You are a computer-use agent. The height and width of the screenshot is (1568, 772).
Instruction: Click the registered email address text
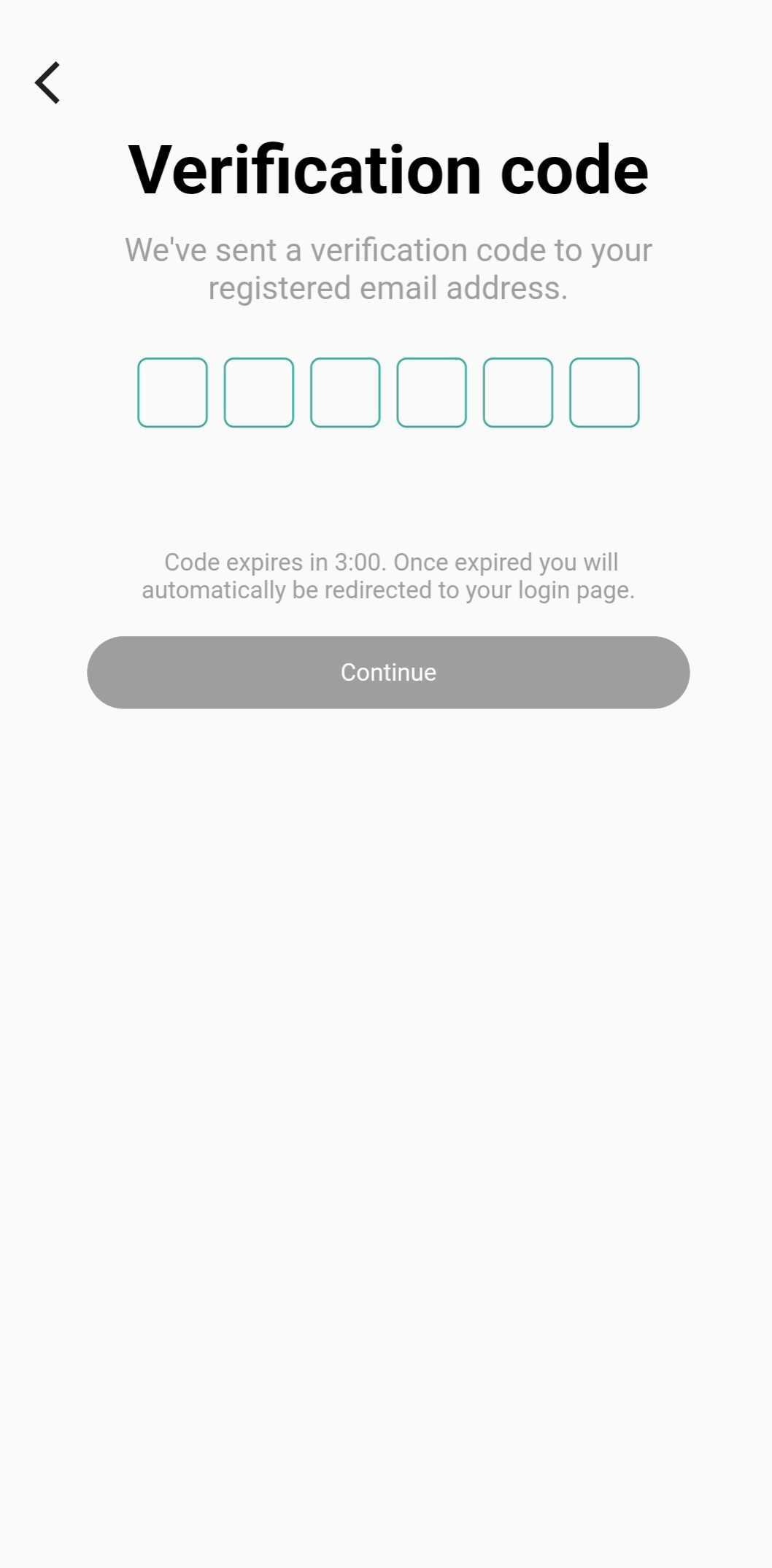point(388,287)
